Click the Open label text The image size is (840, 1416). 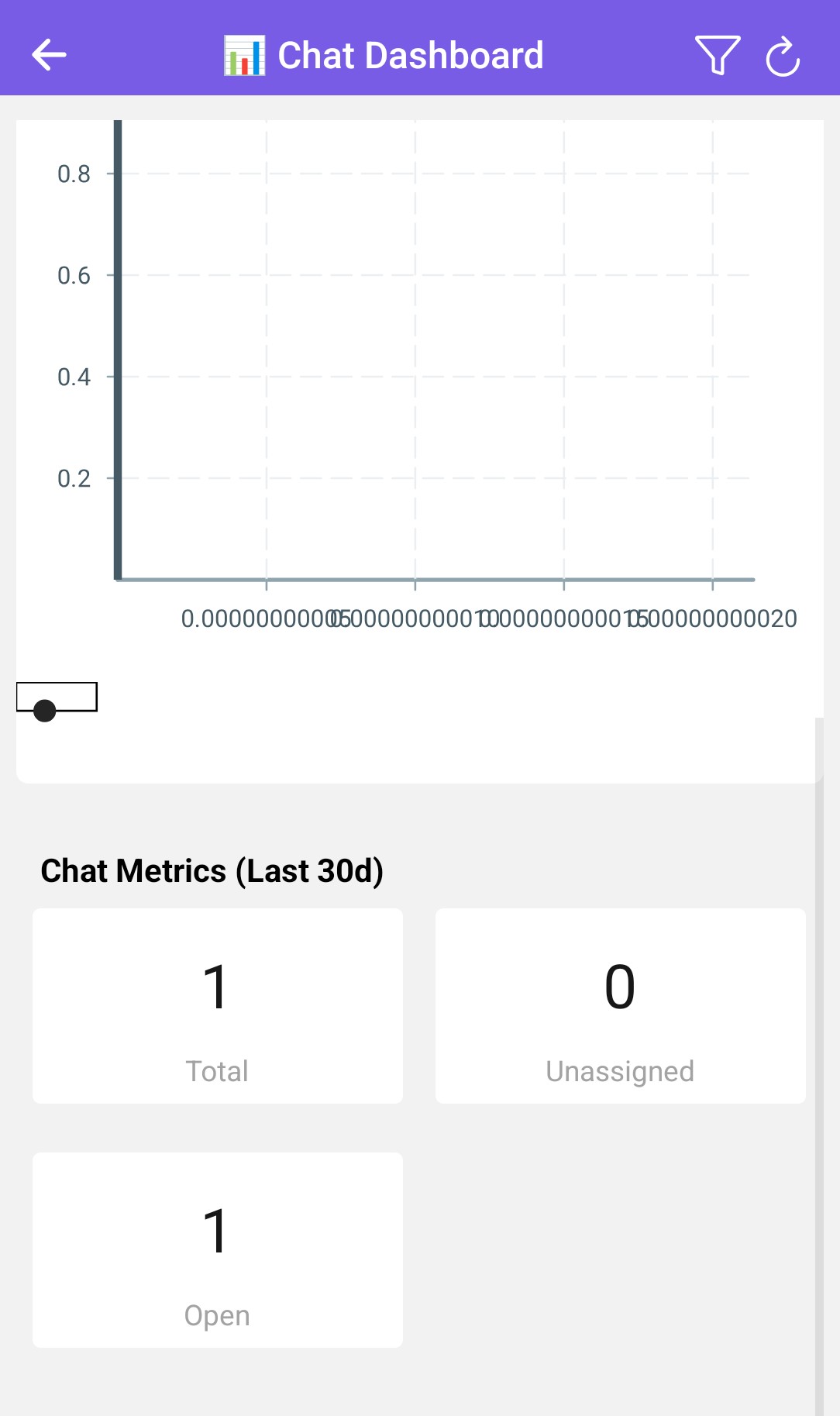click(217, 1314)
